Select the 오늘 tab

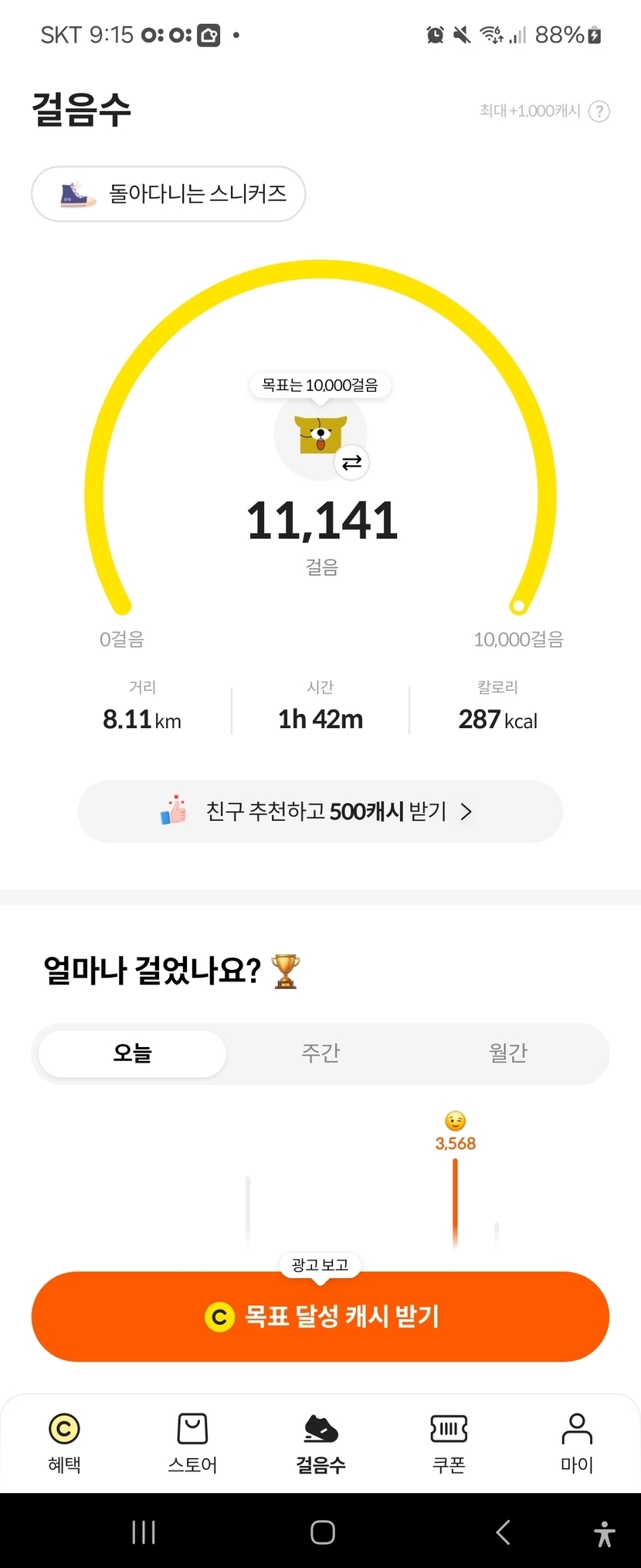click(133, 1053)
